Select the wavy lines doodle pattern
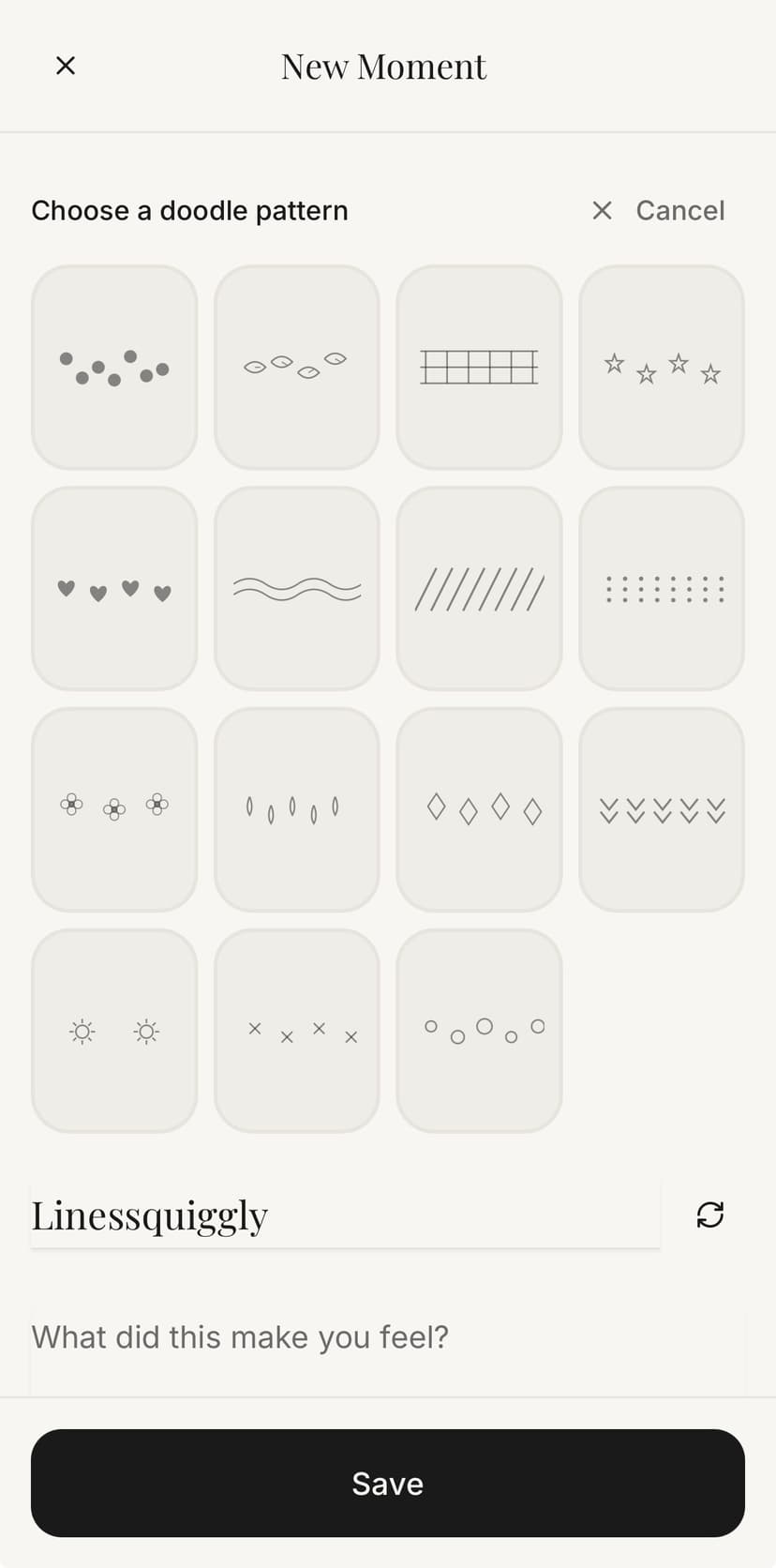Screen dimensions: 776x1568 [296, 588]
